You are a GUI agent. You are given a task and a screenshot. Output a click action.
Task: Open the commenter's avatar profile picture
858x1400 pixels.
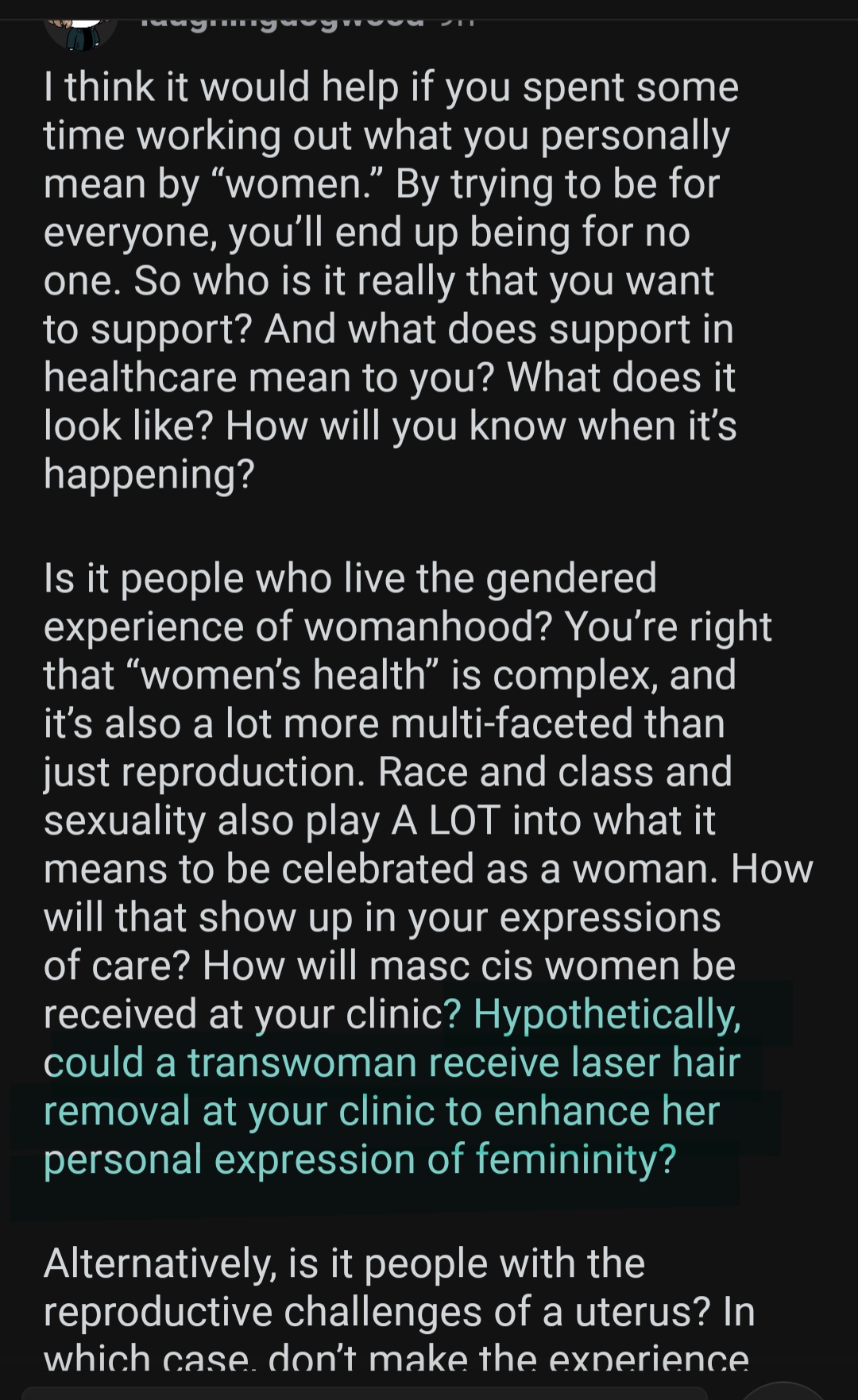click(80, 29)
